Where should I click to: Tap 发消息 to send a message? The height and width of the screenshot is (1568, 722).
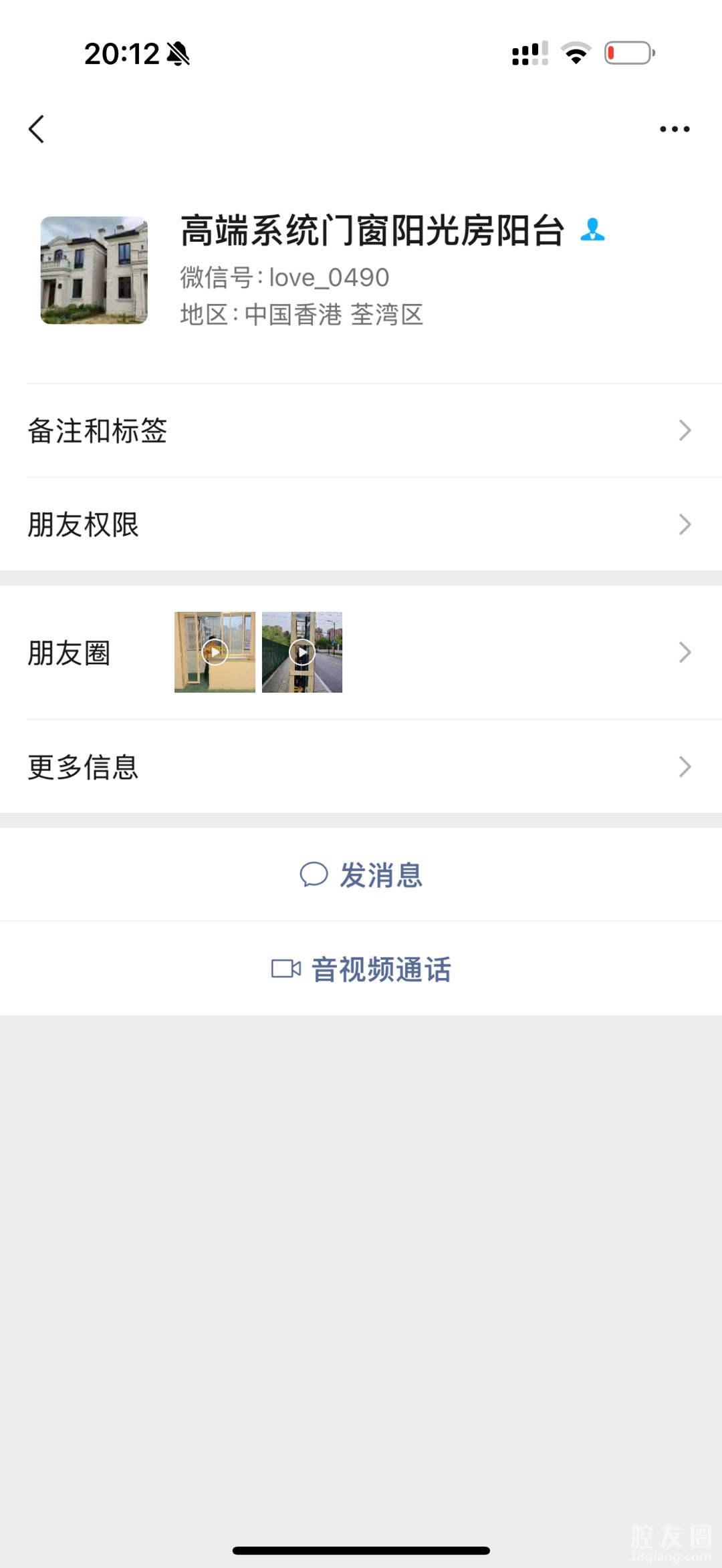tap(362, 875)
